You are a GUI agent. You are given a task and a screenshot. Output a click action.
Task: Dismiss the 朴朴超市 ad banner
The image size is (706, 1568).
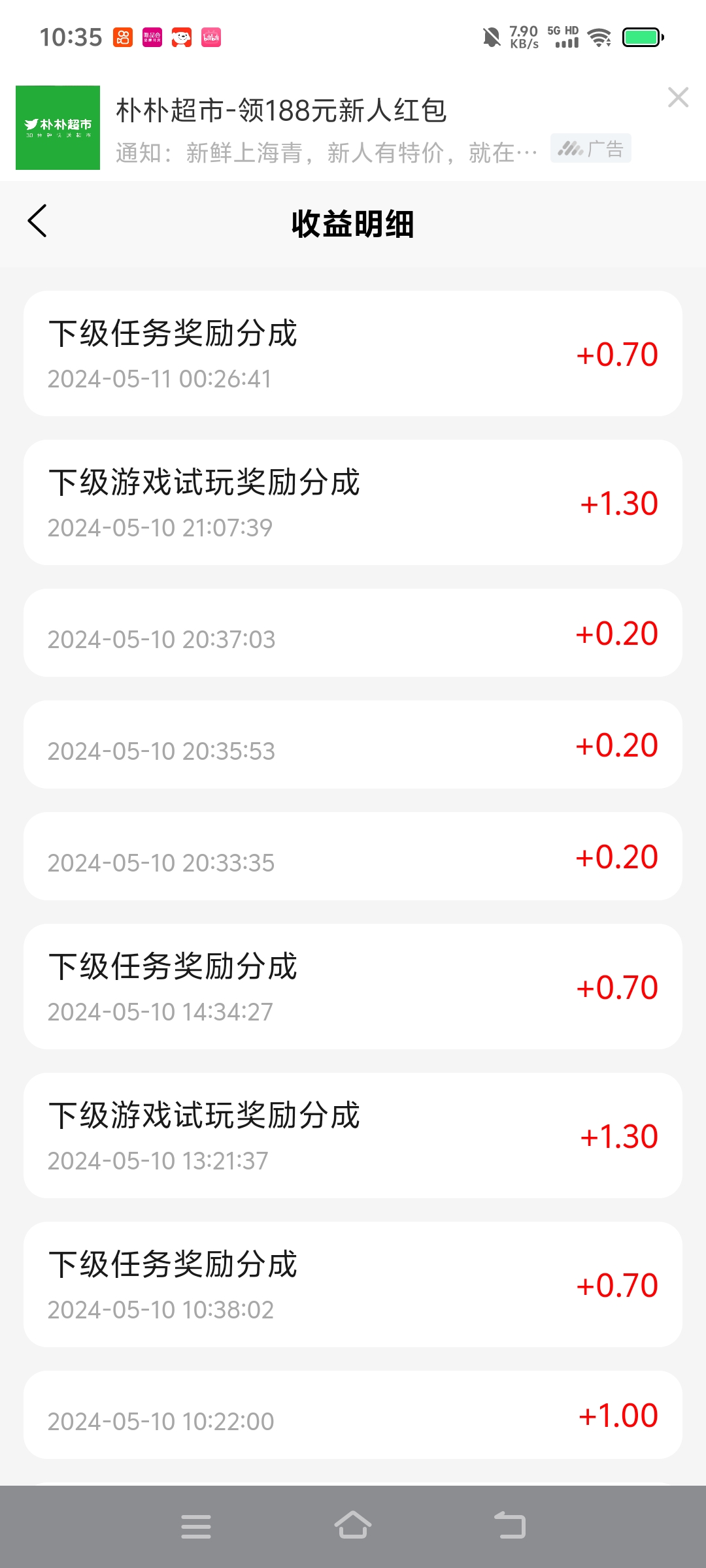tap(678, 98)
